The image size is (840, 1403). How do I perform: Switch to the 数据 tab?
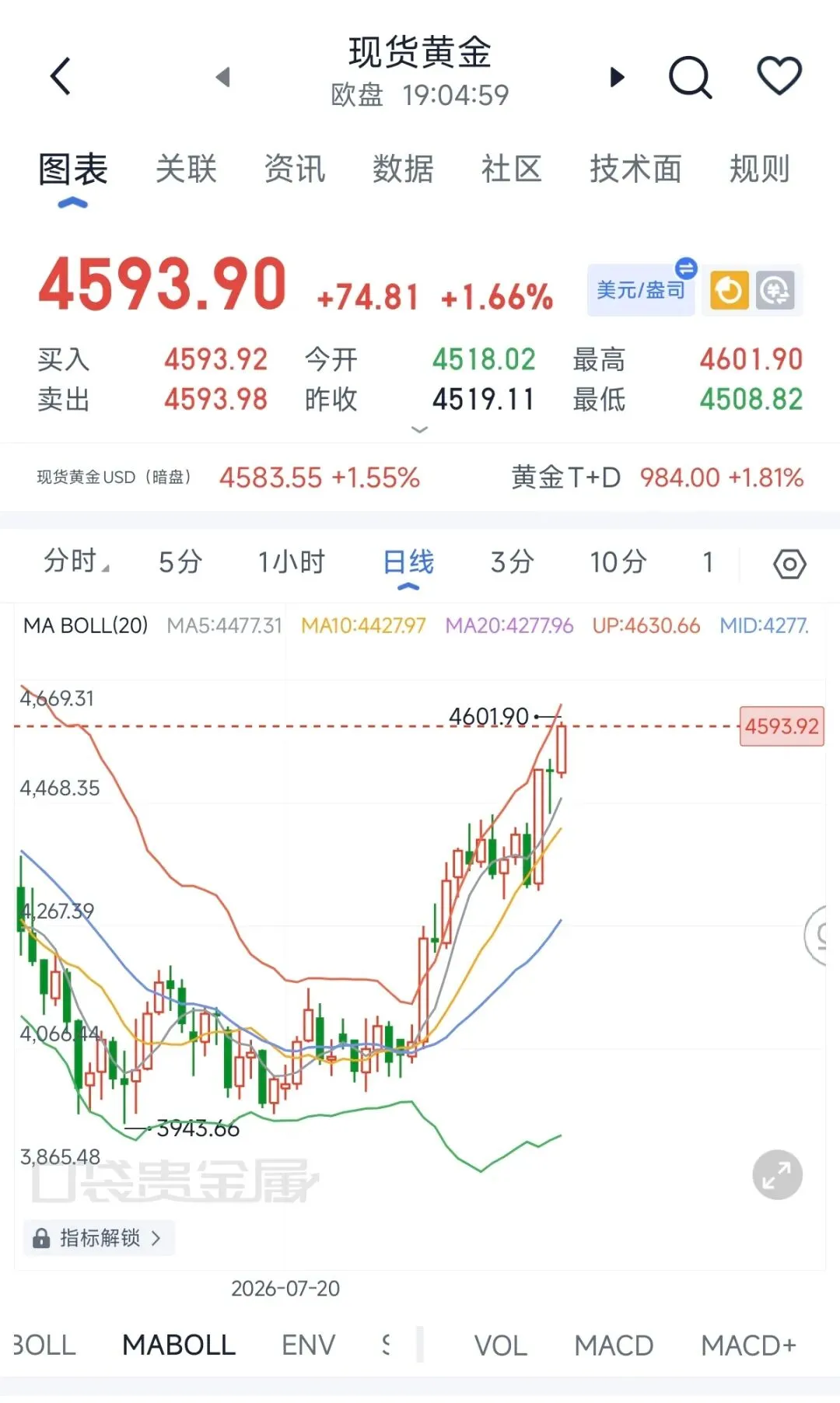click(x=403, y=169)
